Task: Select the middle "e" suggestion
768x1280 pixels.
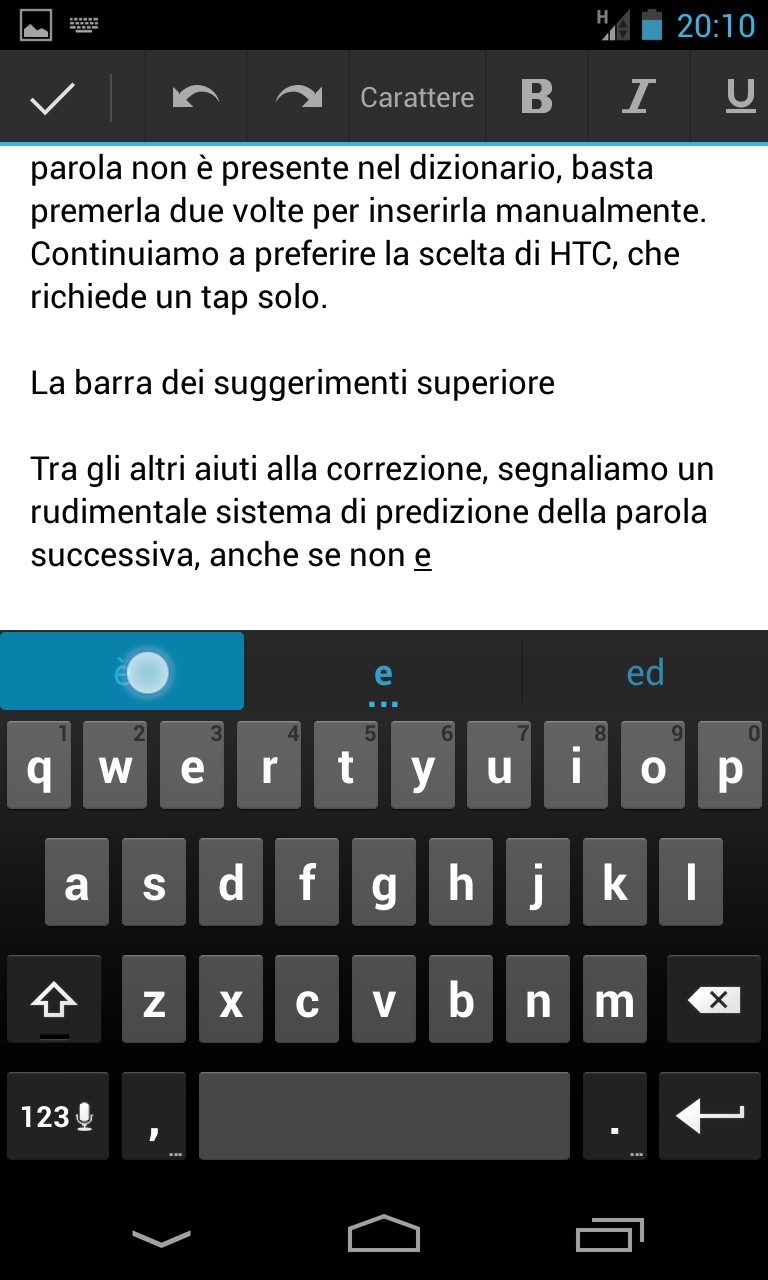Action: tap(383, 673)
